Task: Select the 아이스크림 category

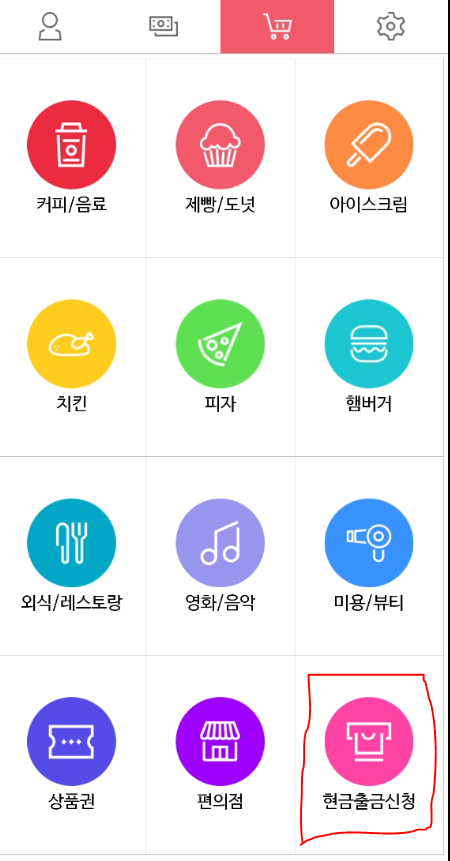Action: (369, 158)
